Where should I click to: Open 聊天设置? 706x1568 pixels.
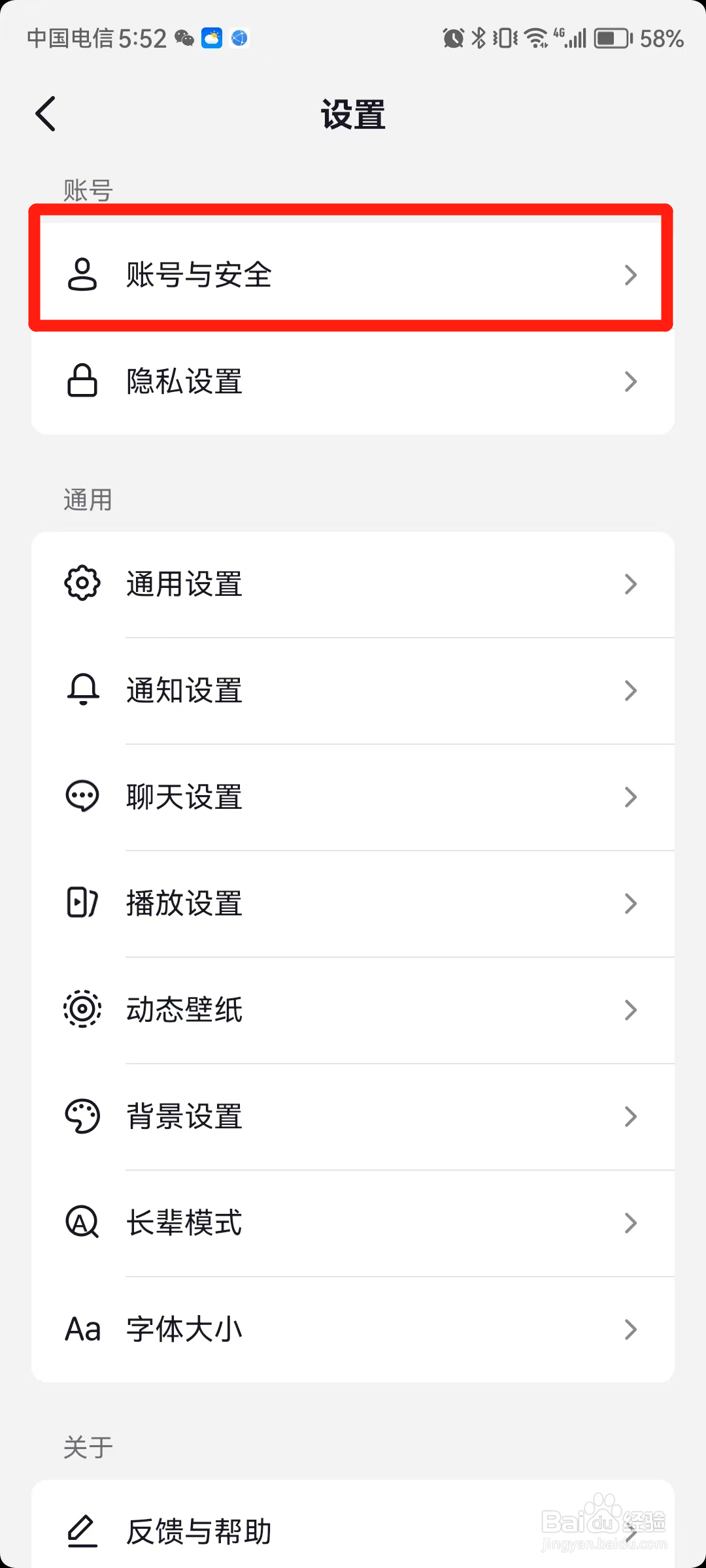click(352, 797)
